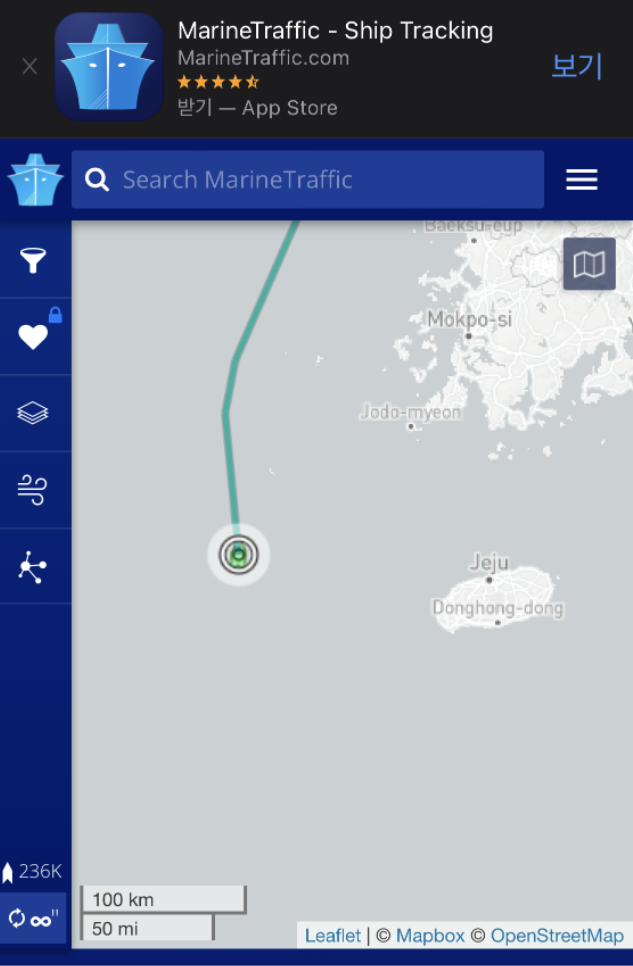The image size is (633, 966).
Task: Open the Leaflet attribution link
Action: (x=333, y=935)
